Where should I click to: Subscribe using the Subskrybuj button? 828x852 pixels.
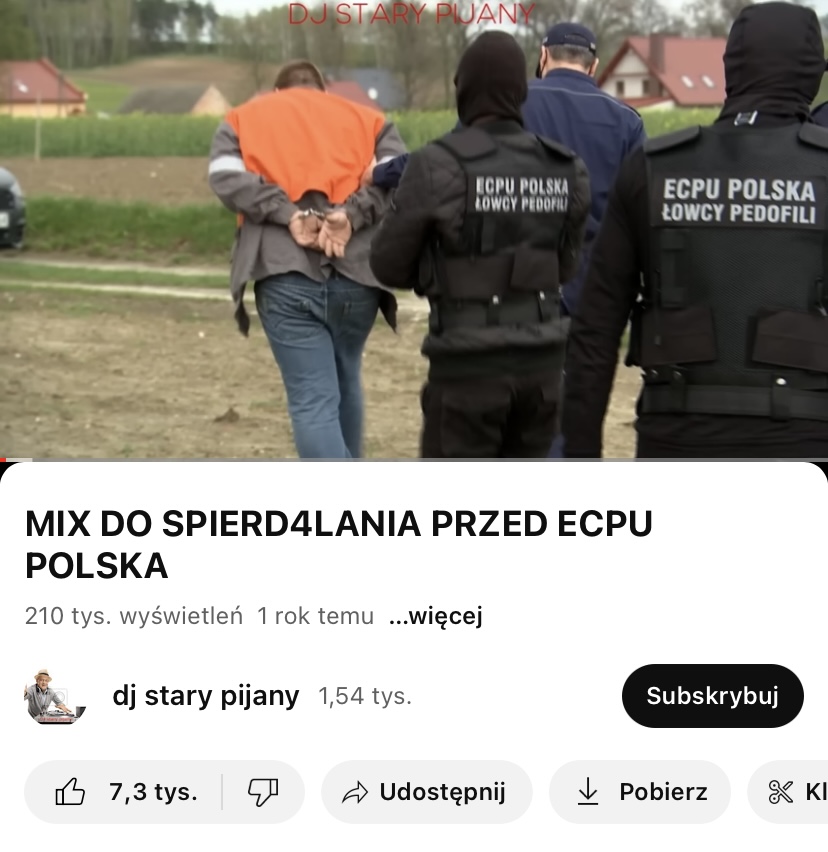[712, 696]
